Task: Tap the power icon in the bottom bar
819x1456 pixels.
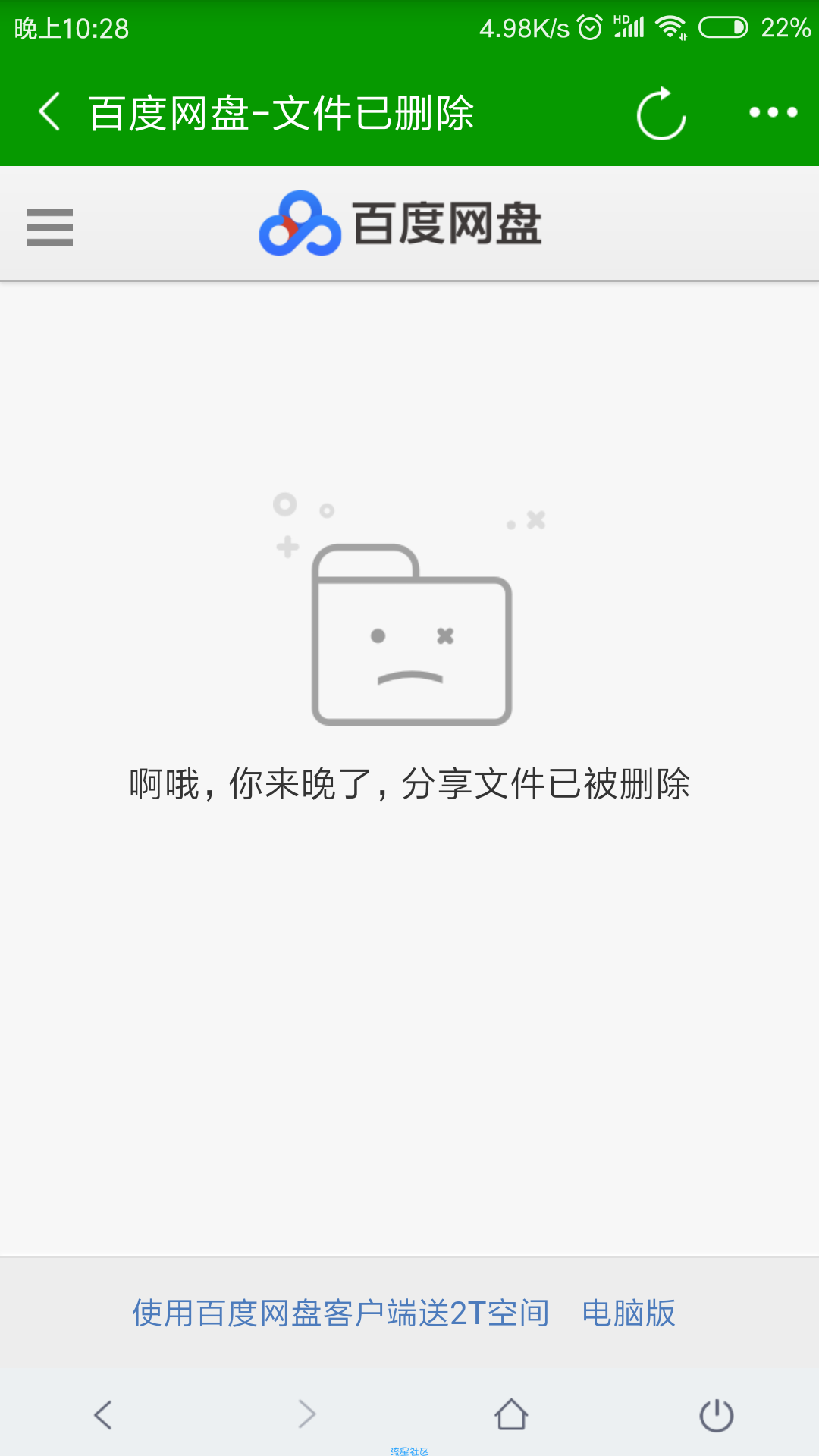Action: tap(716, 1415)
